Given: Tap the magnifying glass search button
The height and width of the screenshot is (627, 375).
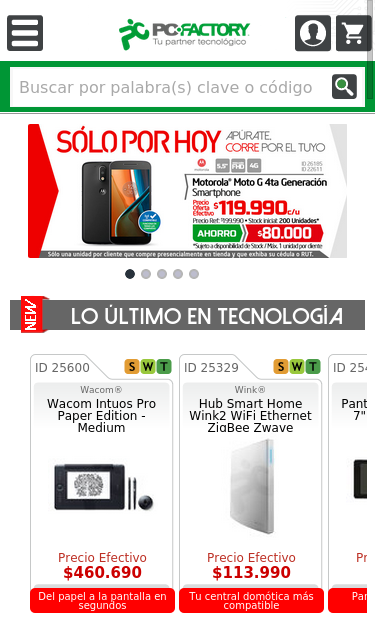Looking at the screenshot, I should (x=344, y=87).
